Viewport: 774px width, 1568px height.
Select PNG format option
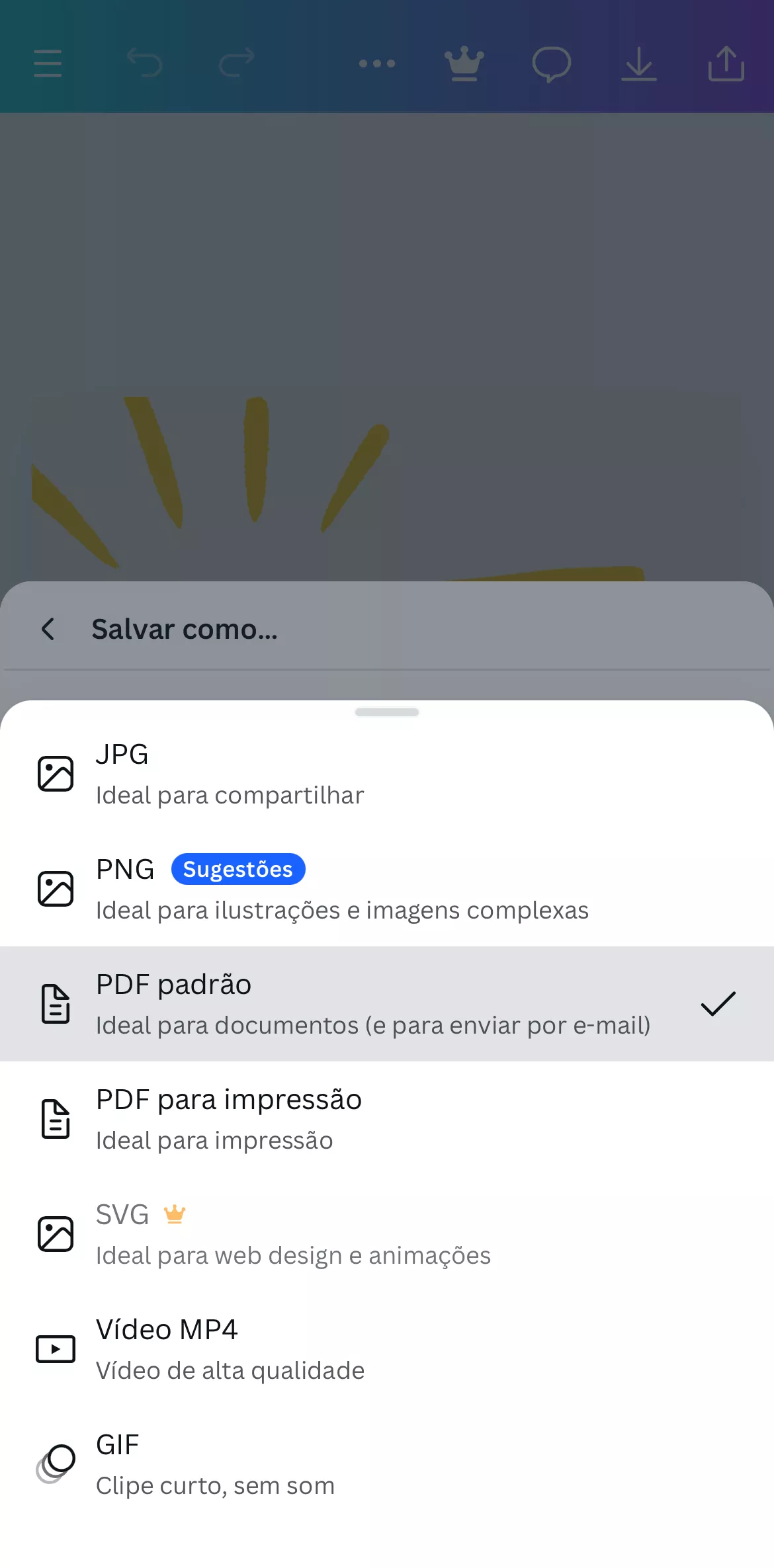click(x=387, y=887)
